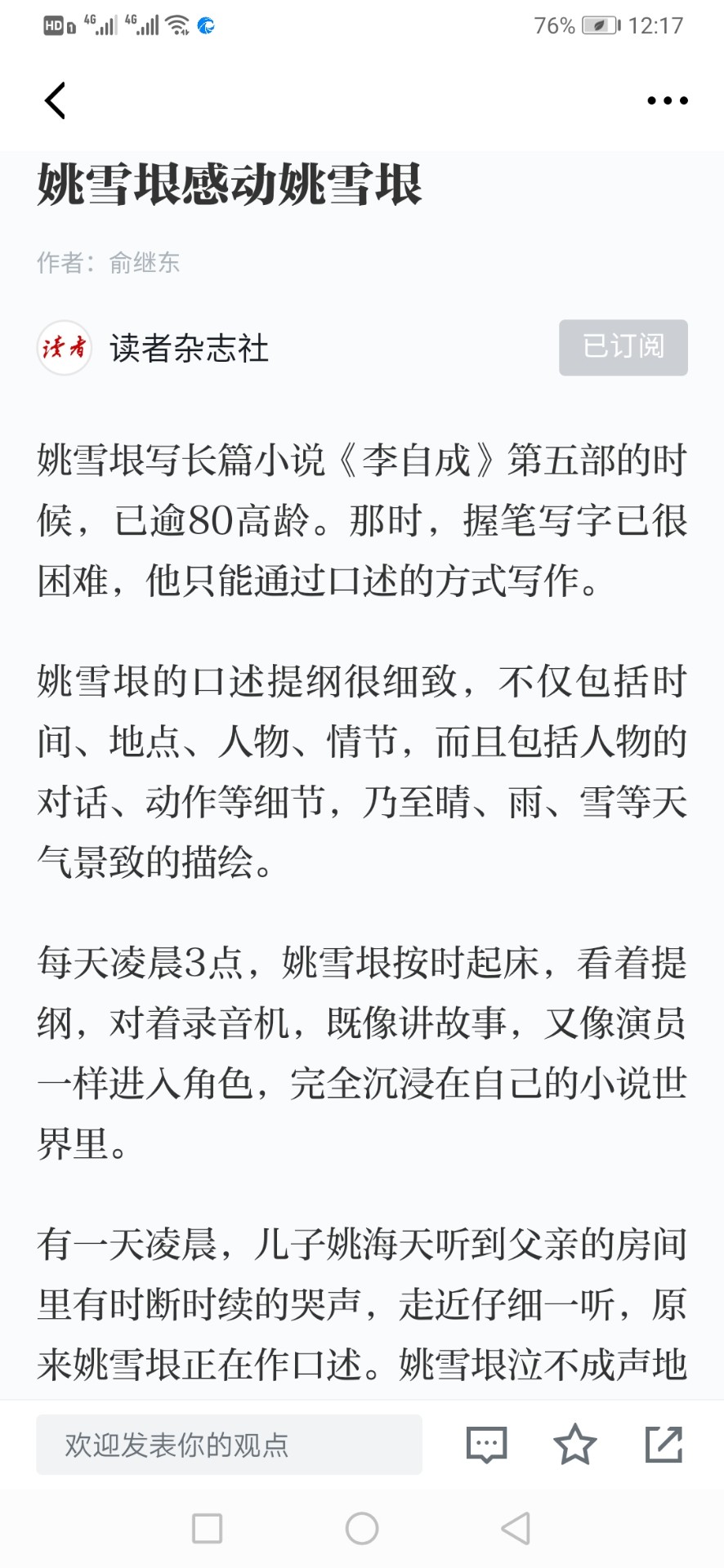Image resolution: width=724 pixels, height=1568 pixels.
Task: Go back using the top-left arrow
Action: pyautogui.click(x=55, y=101)
